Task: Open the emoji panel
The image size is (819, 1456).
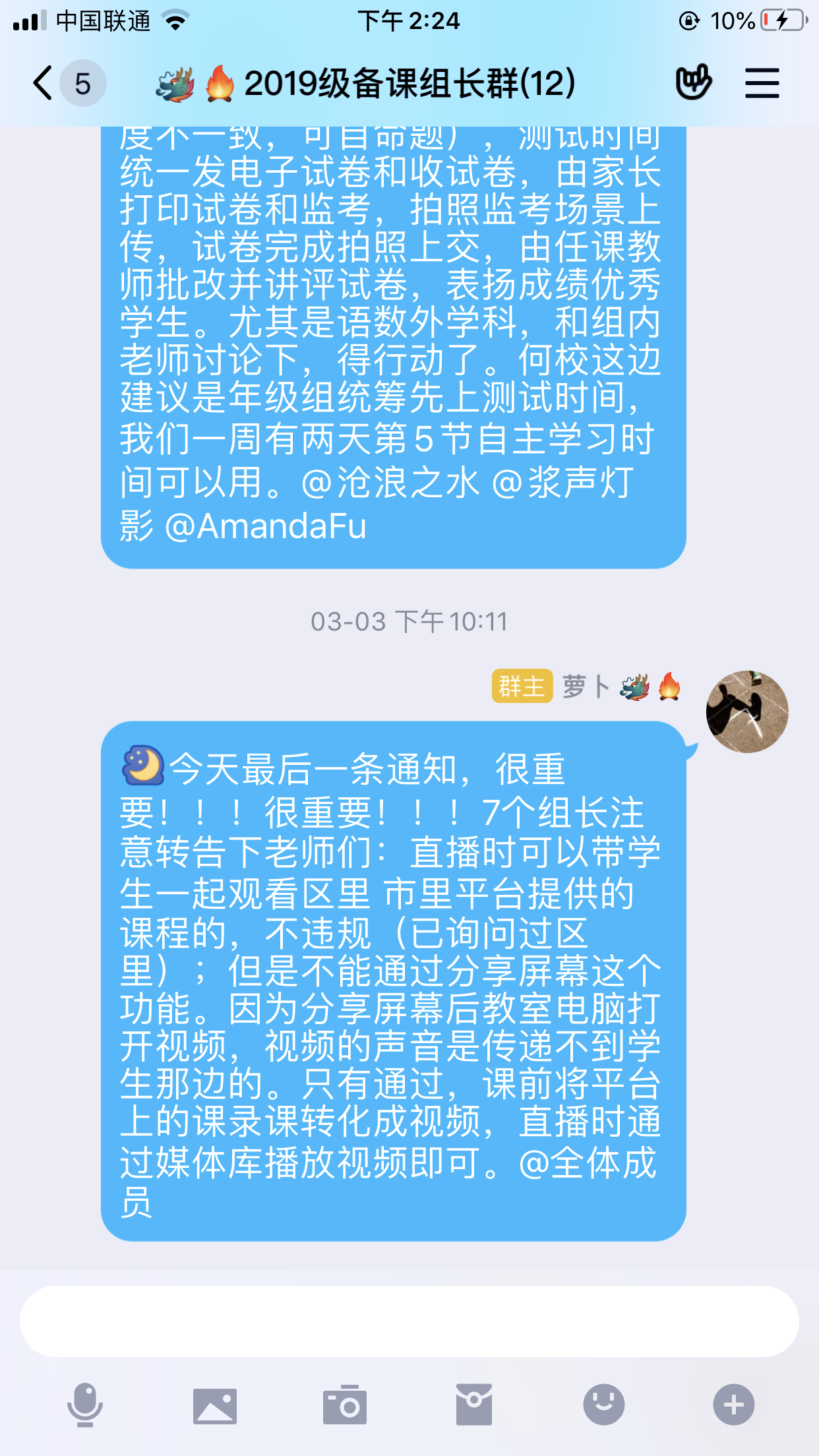Action: click(603, 1405)
